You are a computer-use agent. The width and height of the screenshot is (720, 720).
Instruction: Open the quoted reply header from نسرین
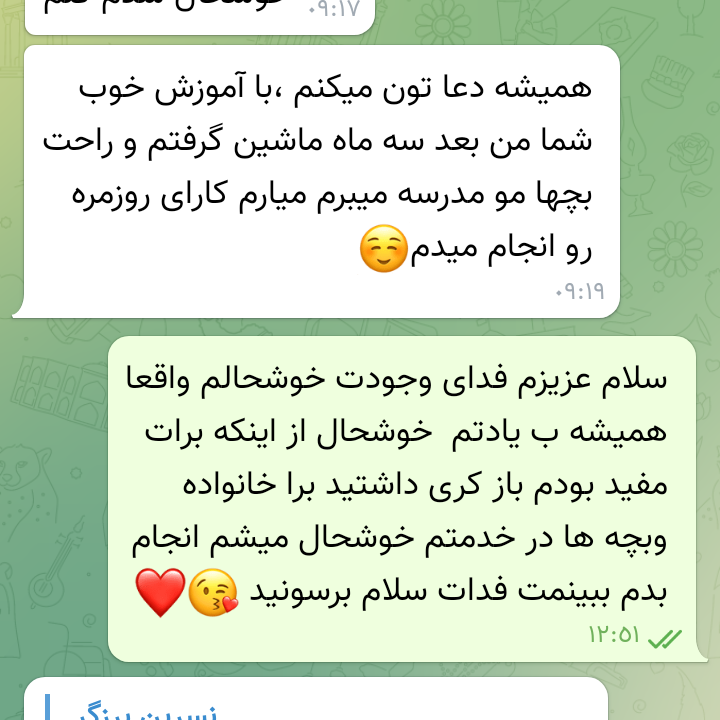pyautogui.click(x=150, y=708)
